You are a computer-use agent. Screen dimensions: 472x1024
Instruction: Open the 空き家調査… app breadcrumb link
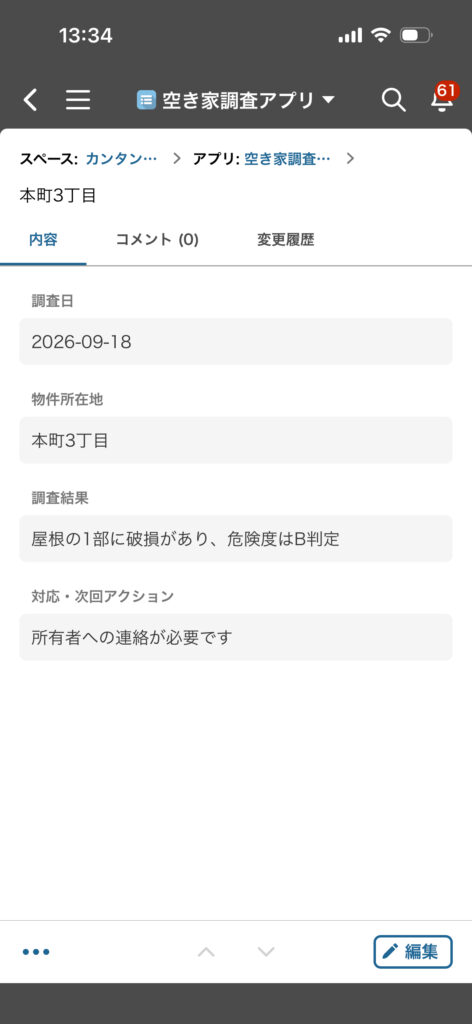pyautogui.click(x=287, y=159)
